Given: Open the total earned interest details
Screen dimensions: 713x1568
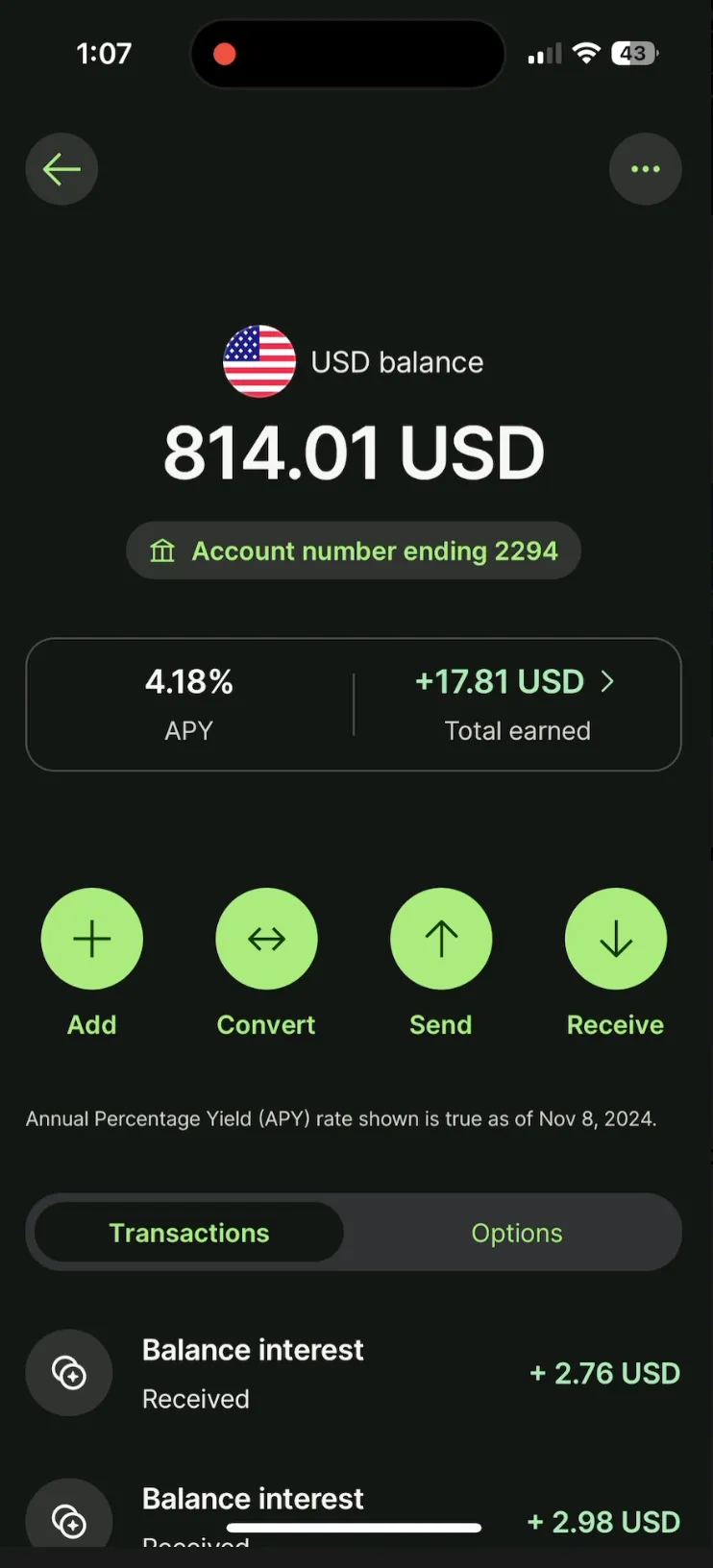Looking at the screenshot, I should click(516, 703).
